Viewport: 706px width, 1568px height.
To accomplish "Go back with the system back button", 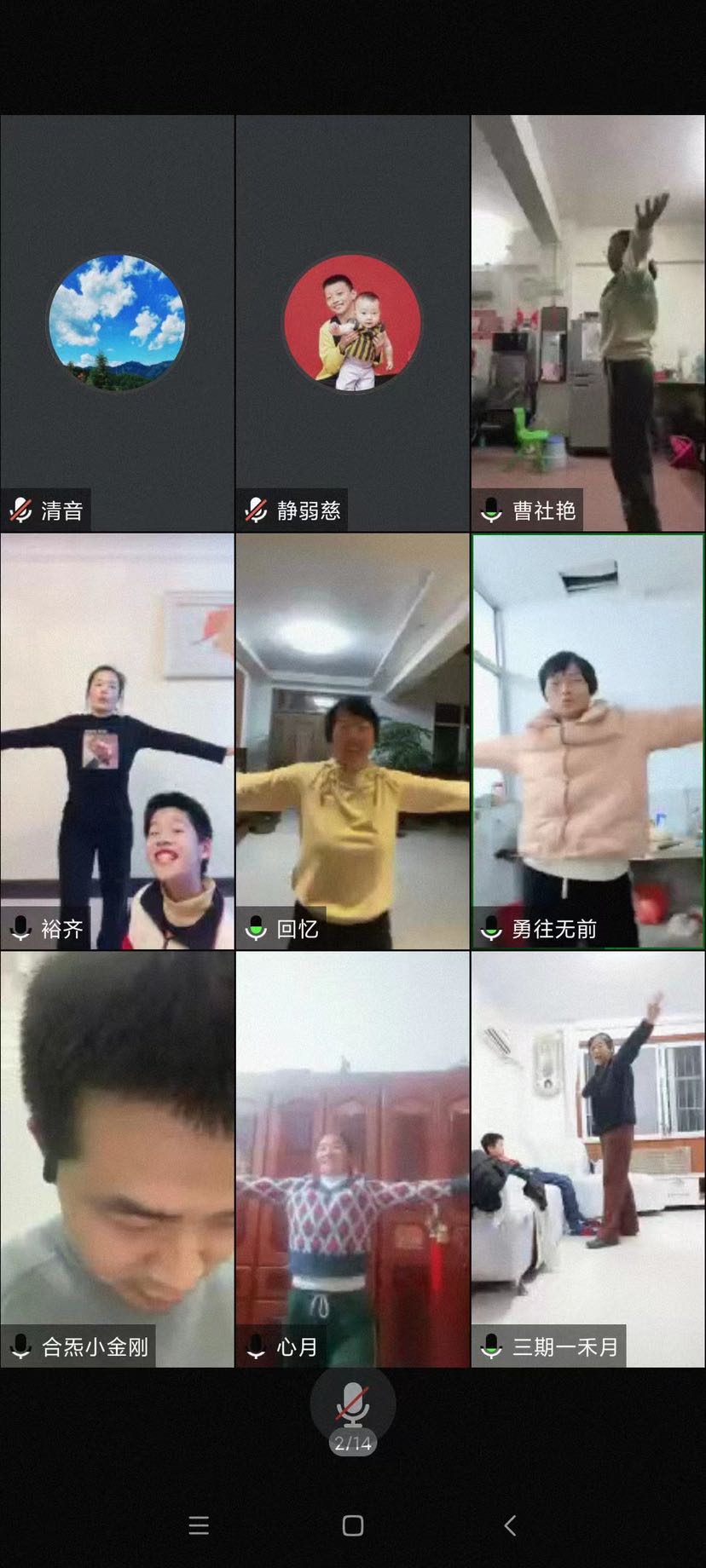I will pyautogui.click(x=510, y=1525).
